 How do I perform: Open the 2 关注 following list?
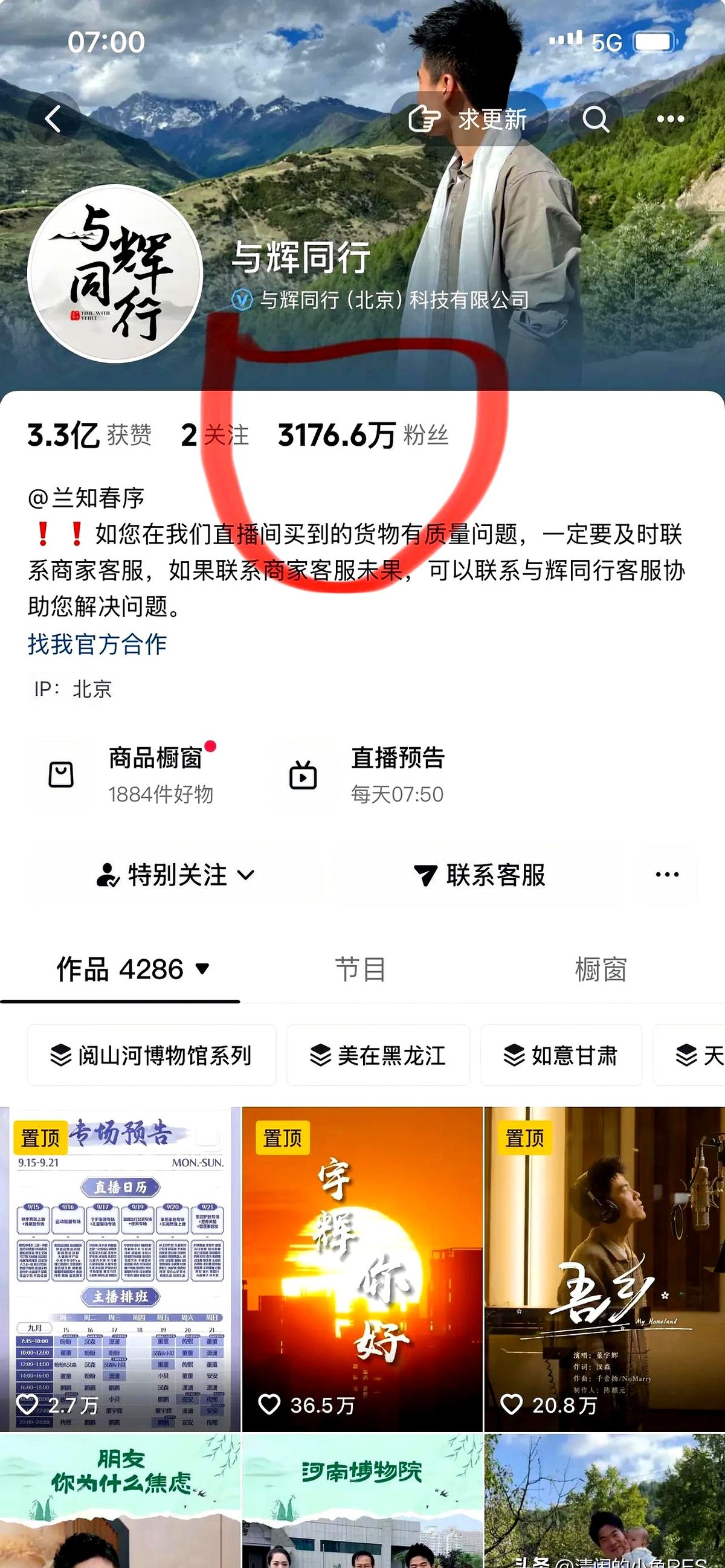[215, 435]
